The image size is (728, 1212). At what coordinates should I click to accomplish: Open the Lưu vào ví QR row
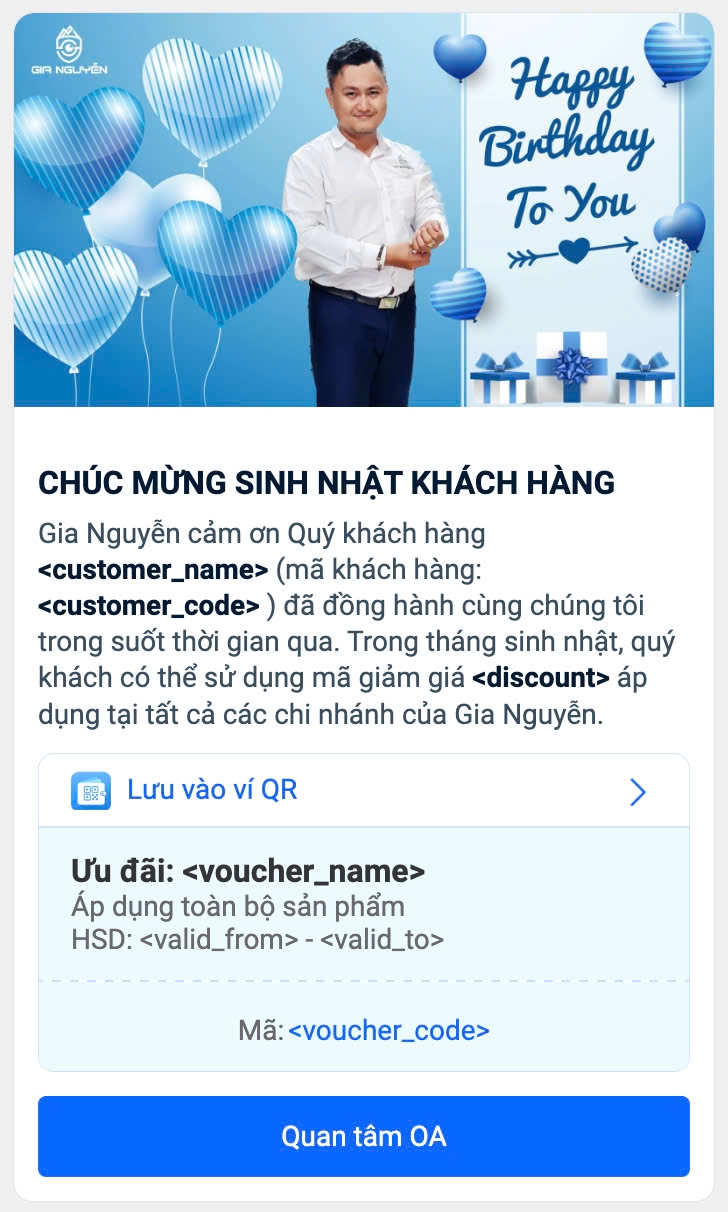363,791
